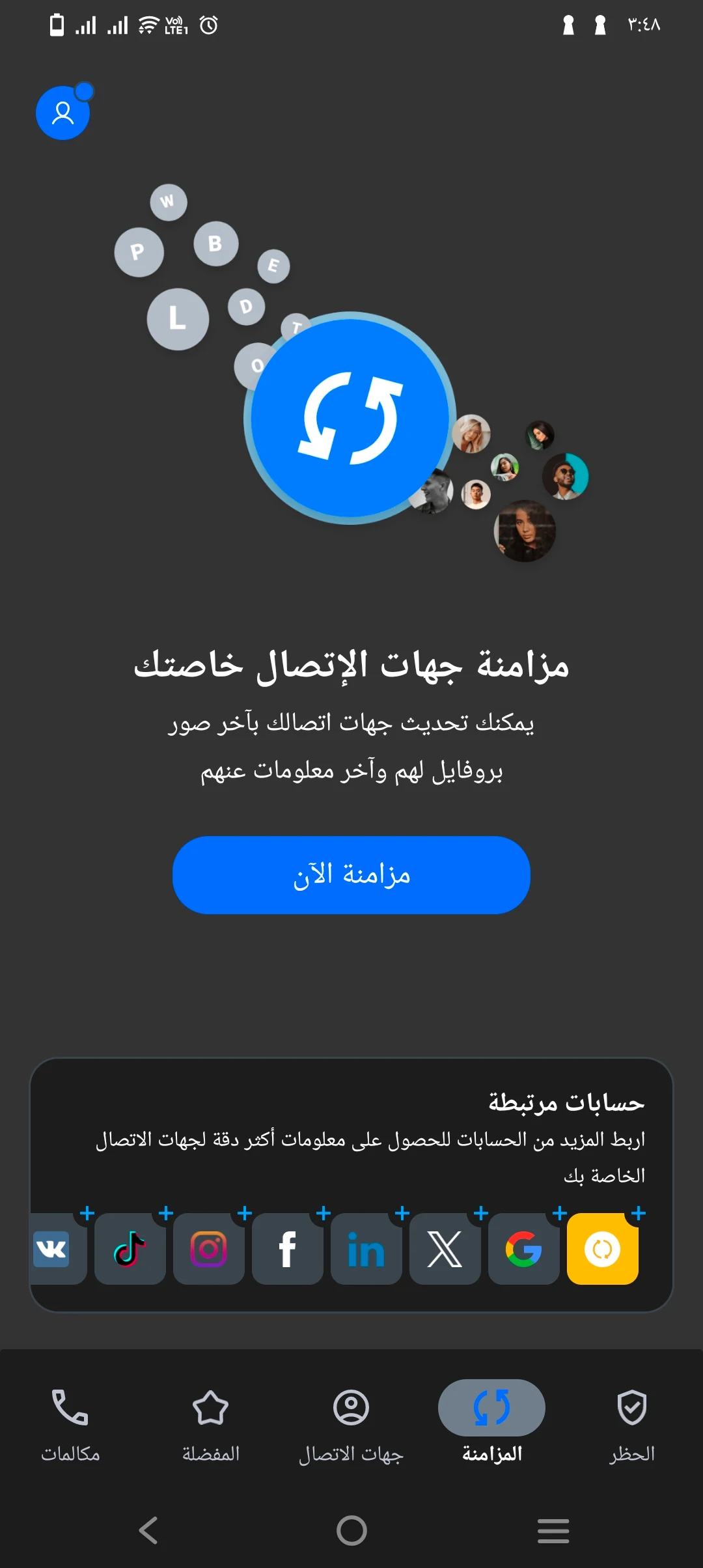Link your LinkedIn account
703x1568 pixels.
tap(366, 1248)
